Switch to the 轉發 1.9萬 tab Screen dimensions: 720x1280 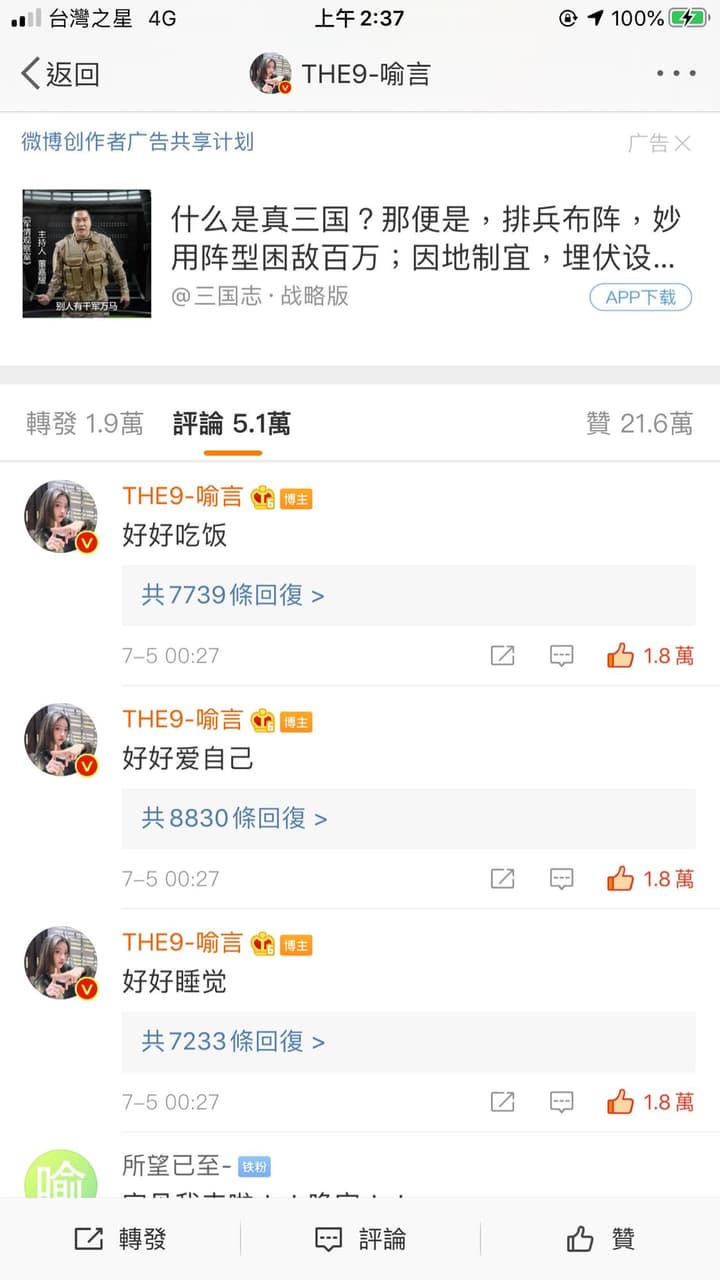pos(85,424)
